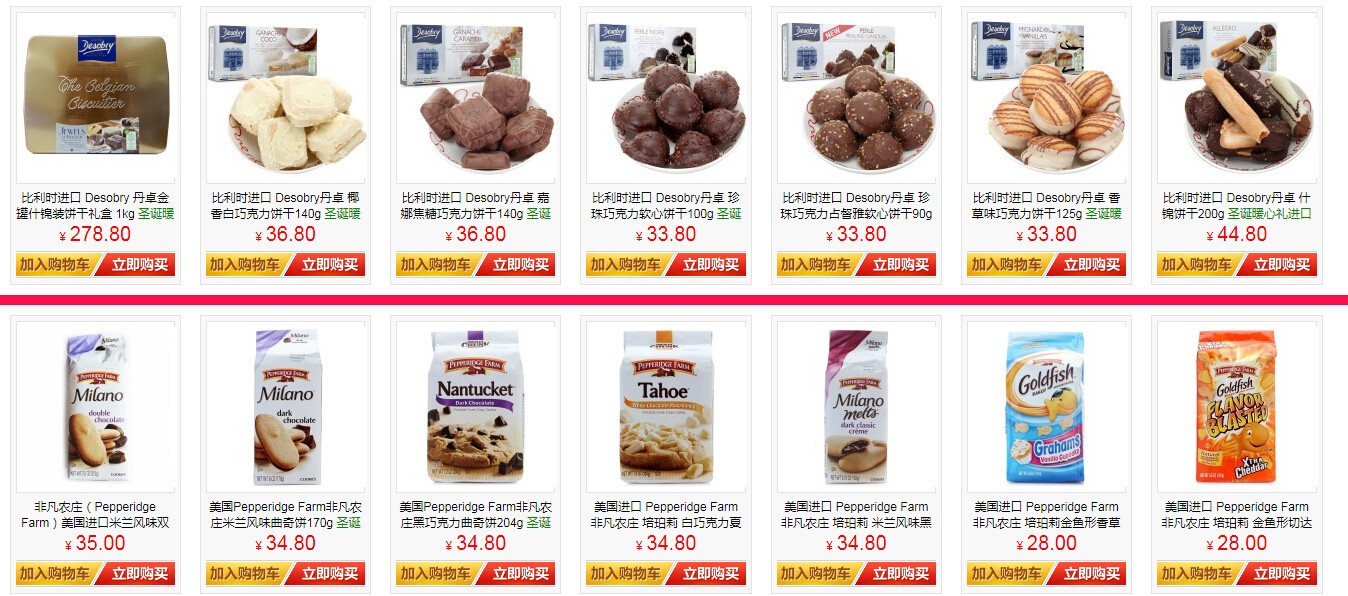Open the Desobry assorted biscuits 200g title link
Viewport: 1348px width, 596px height.
pyautogui.click(x=1236, y=205)
